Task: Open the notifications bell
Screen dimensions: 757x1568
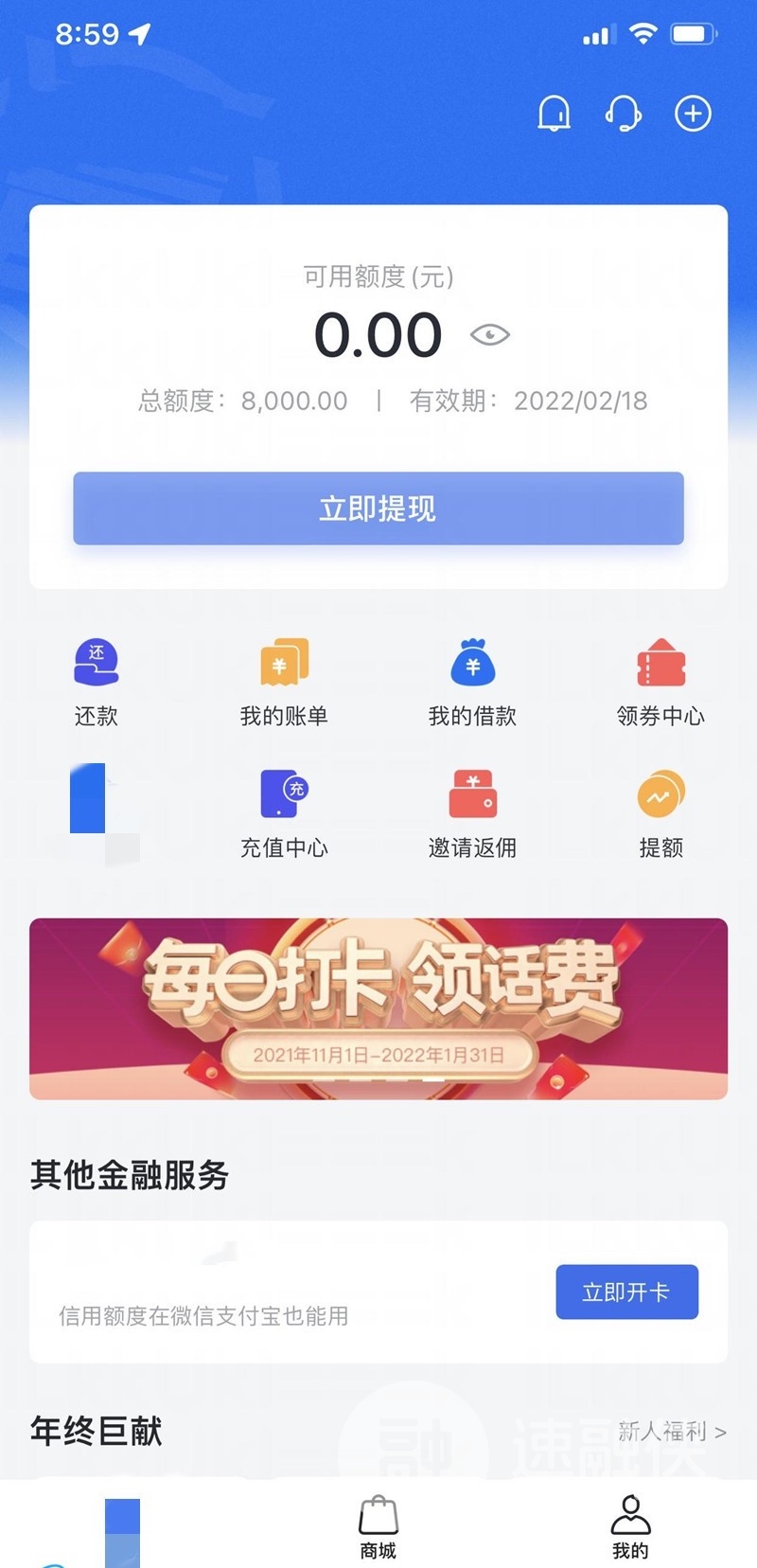Action: (x=555, y=114)
